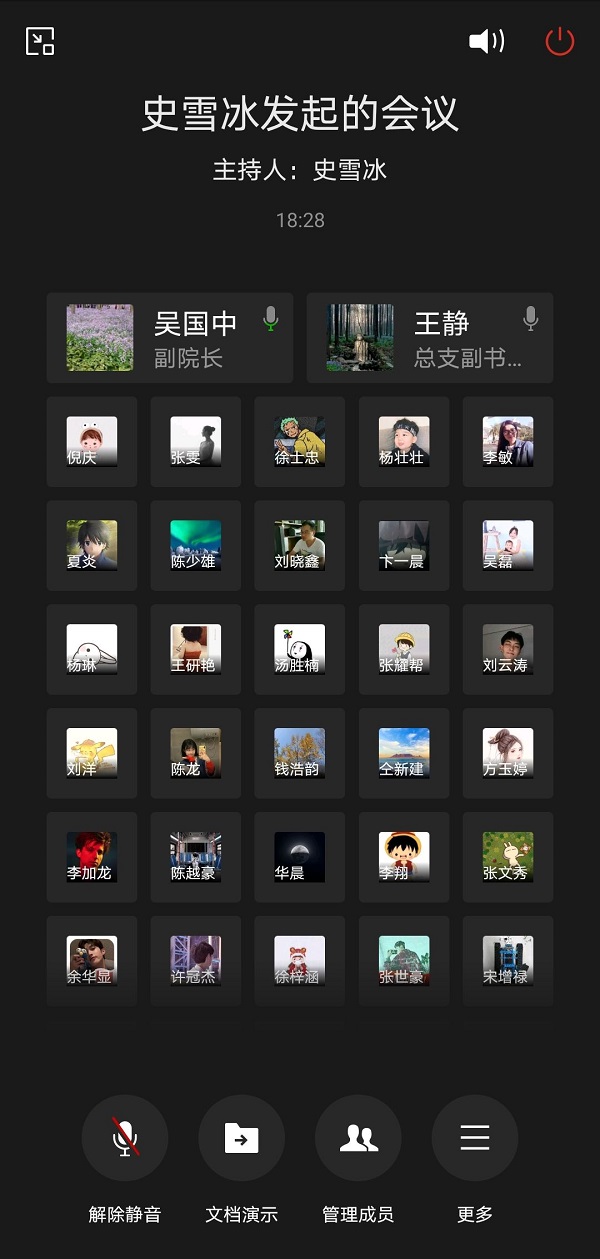Select participant 方玉婷
Image resolution: width=600 pixels, height=1259 pixels.
508,754
